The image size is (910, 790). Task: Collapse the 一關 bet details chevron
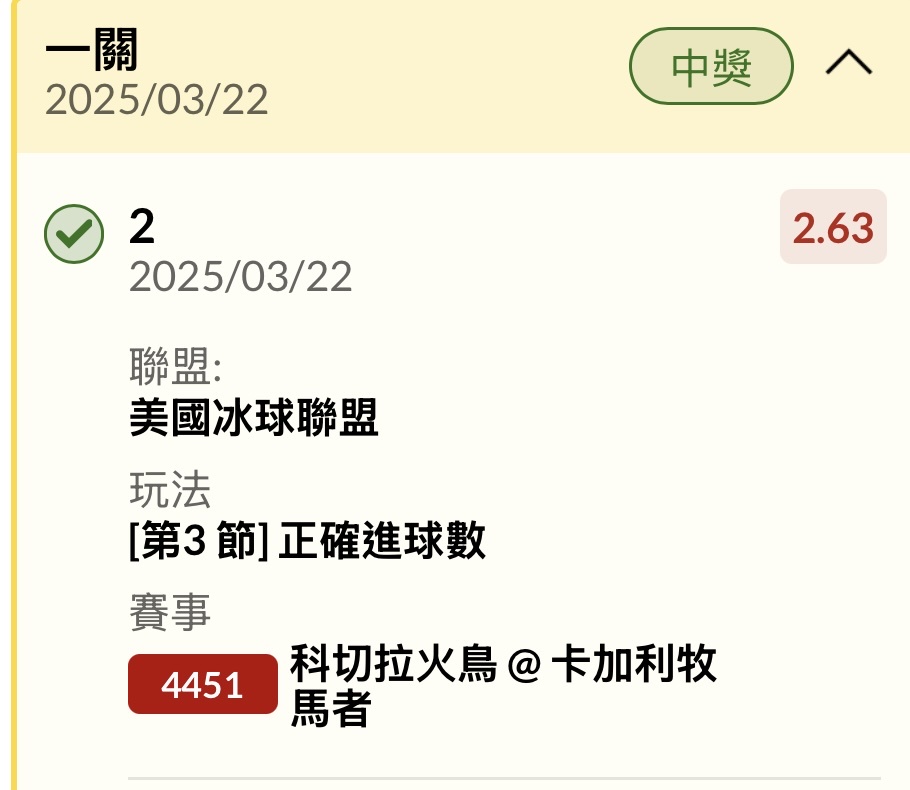[849, 66]
